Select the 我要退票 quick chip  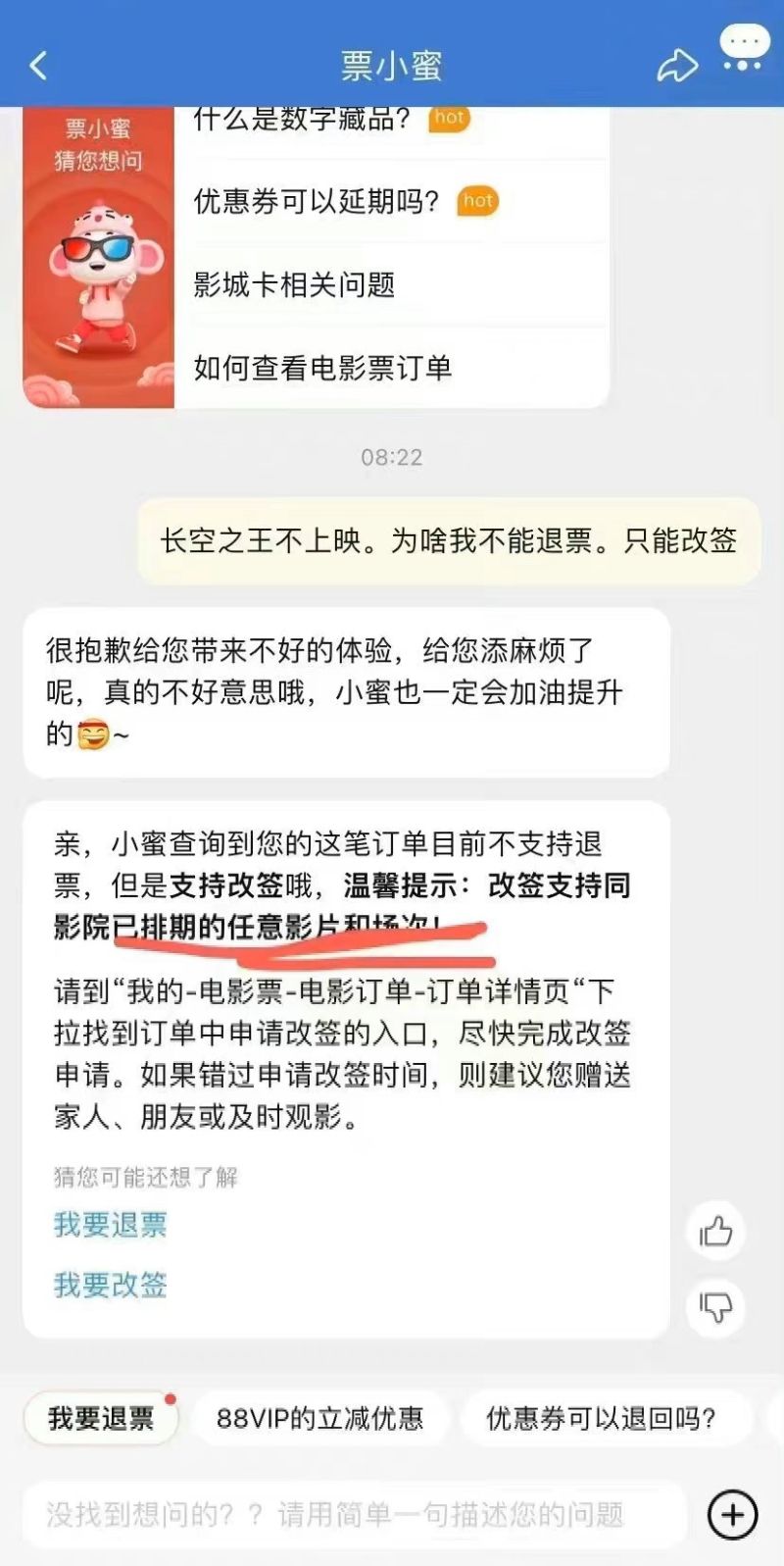pyautogui.click(x=101, y=1418)
